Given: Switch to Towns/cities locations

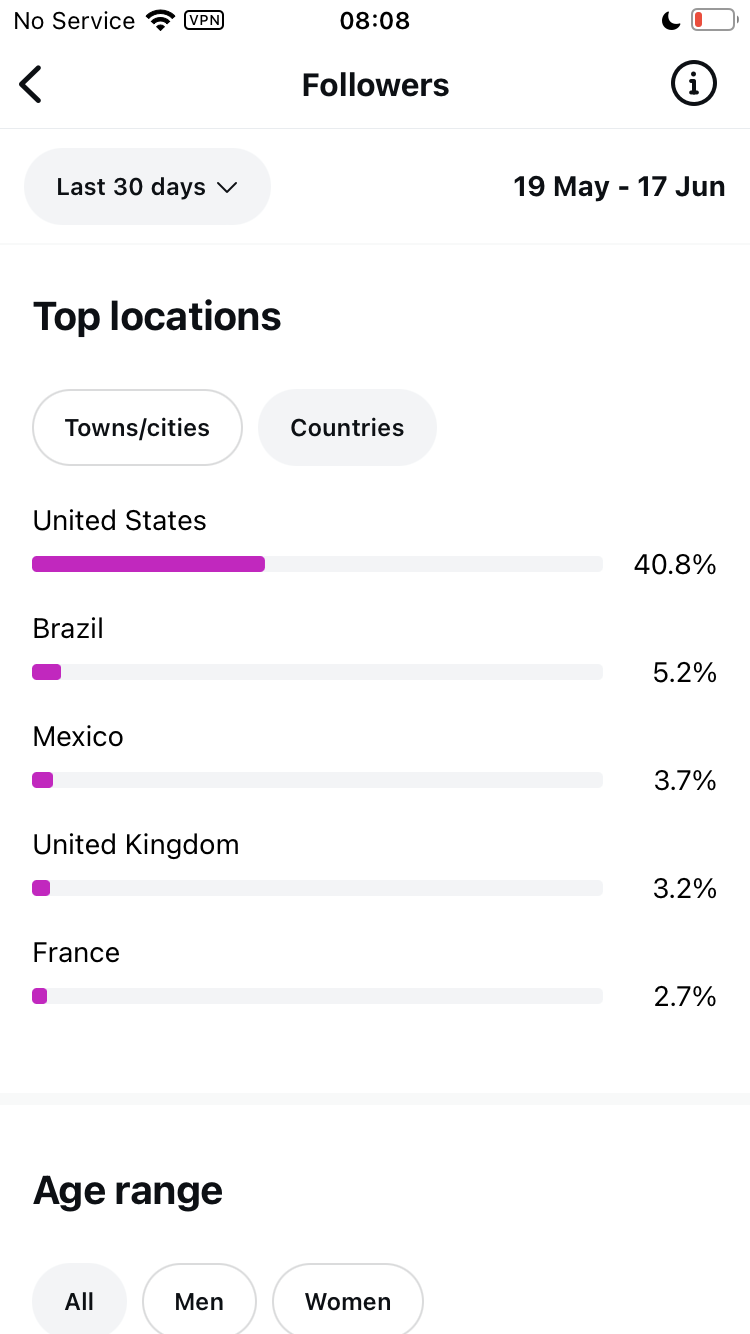Looking at the screenshot, I should point(138,428).
